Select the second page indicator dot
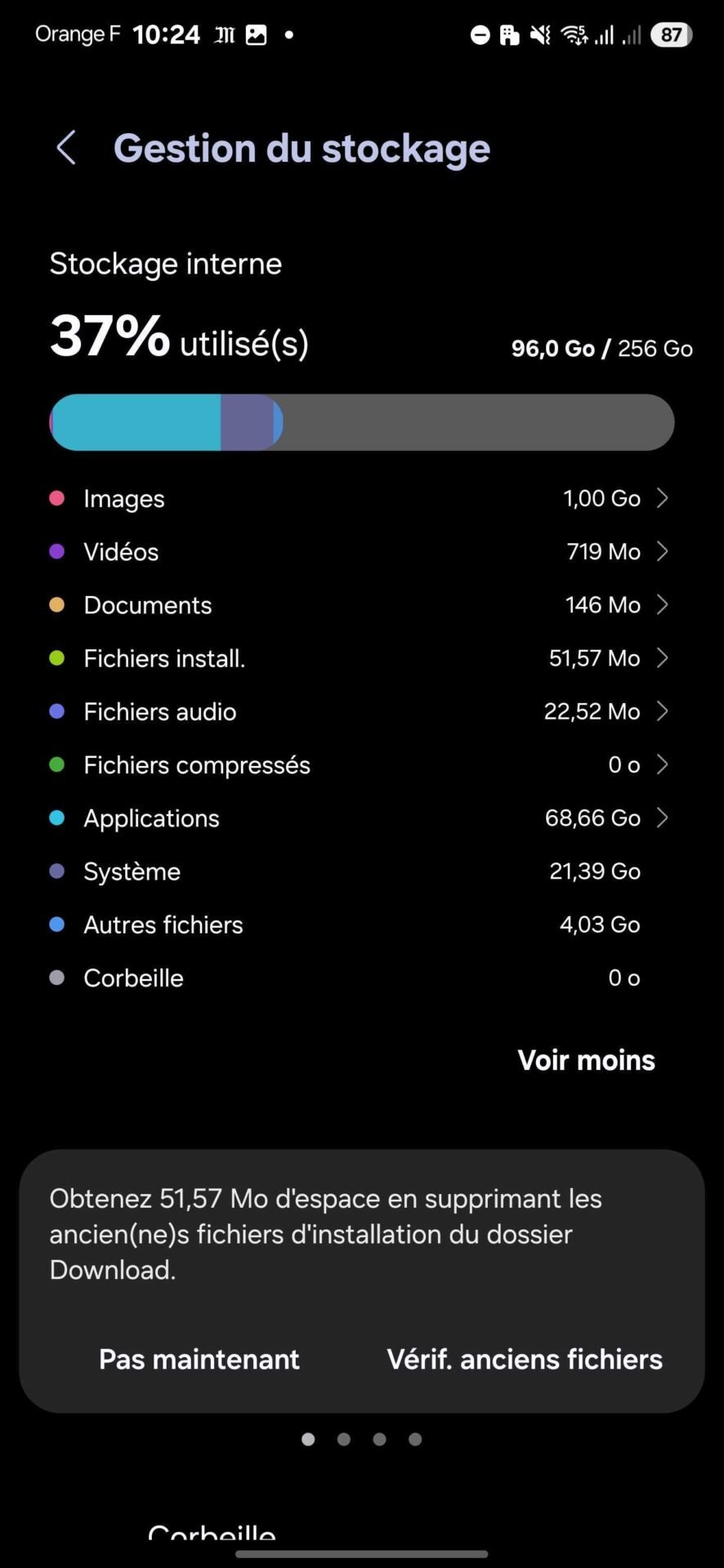 [344, 1439]
